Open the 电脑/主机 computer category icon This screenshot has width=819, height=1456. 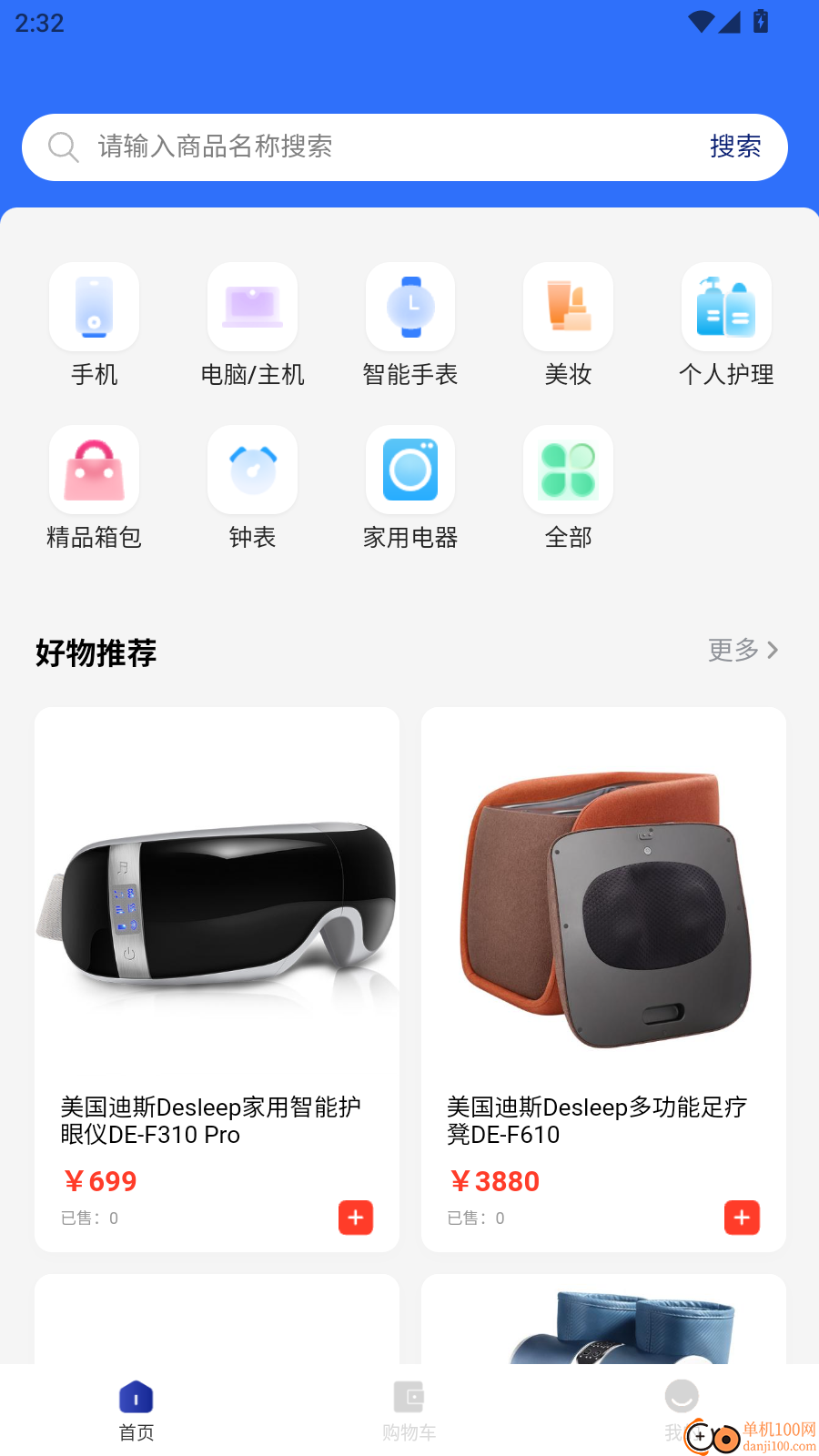[x=252, y=307]
